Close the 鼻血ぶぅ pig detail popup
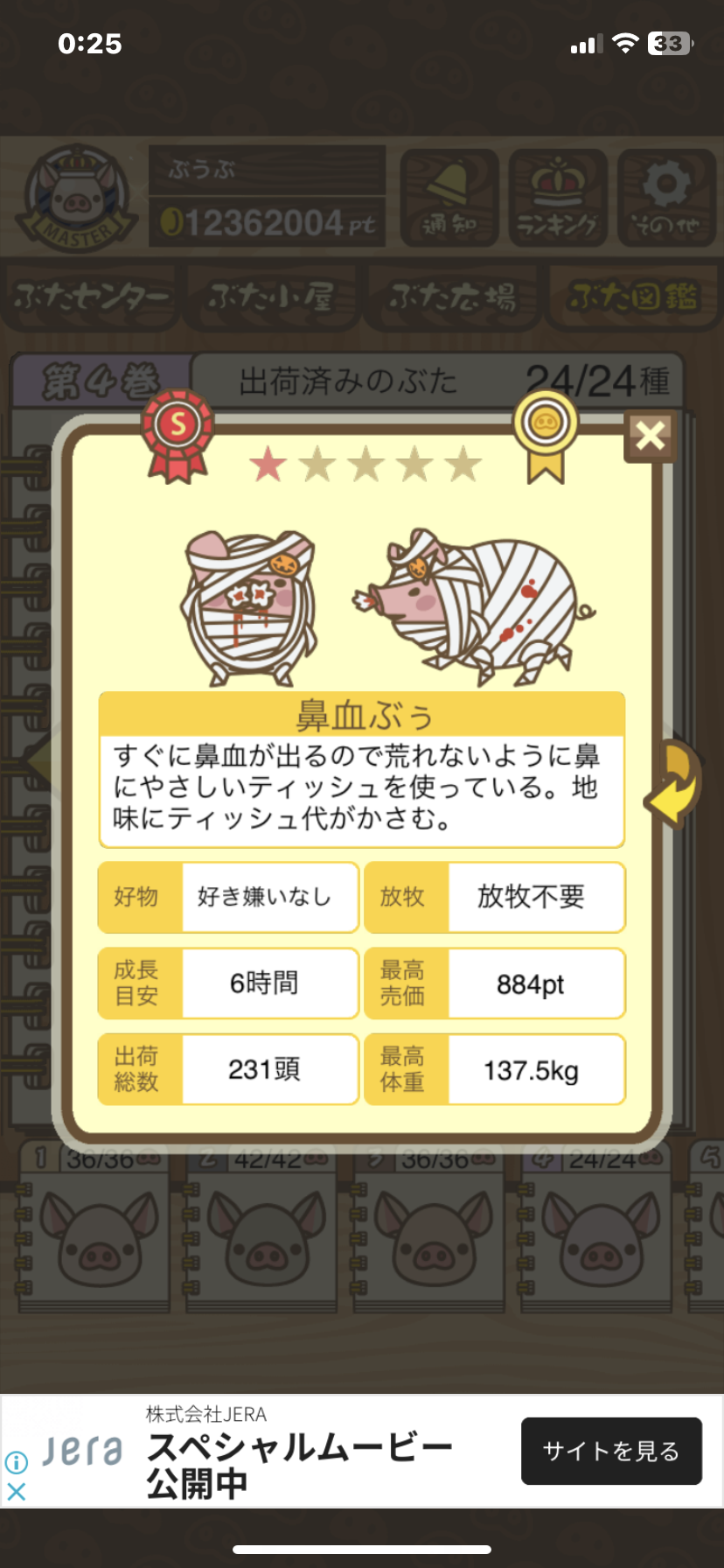The width and height of the screenshot is (724, 1568). 651,435
